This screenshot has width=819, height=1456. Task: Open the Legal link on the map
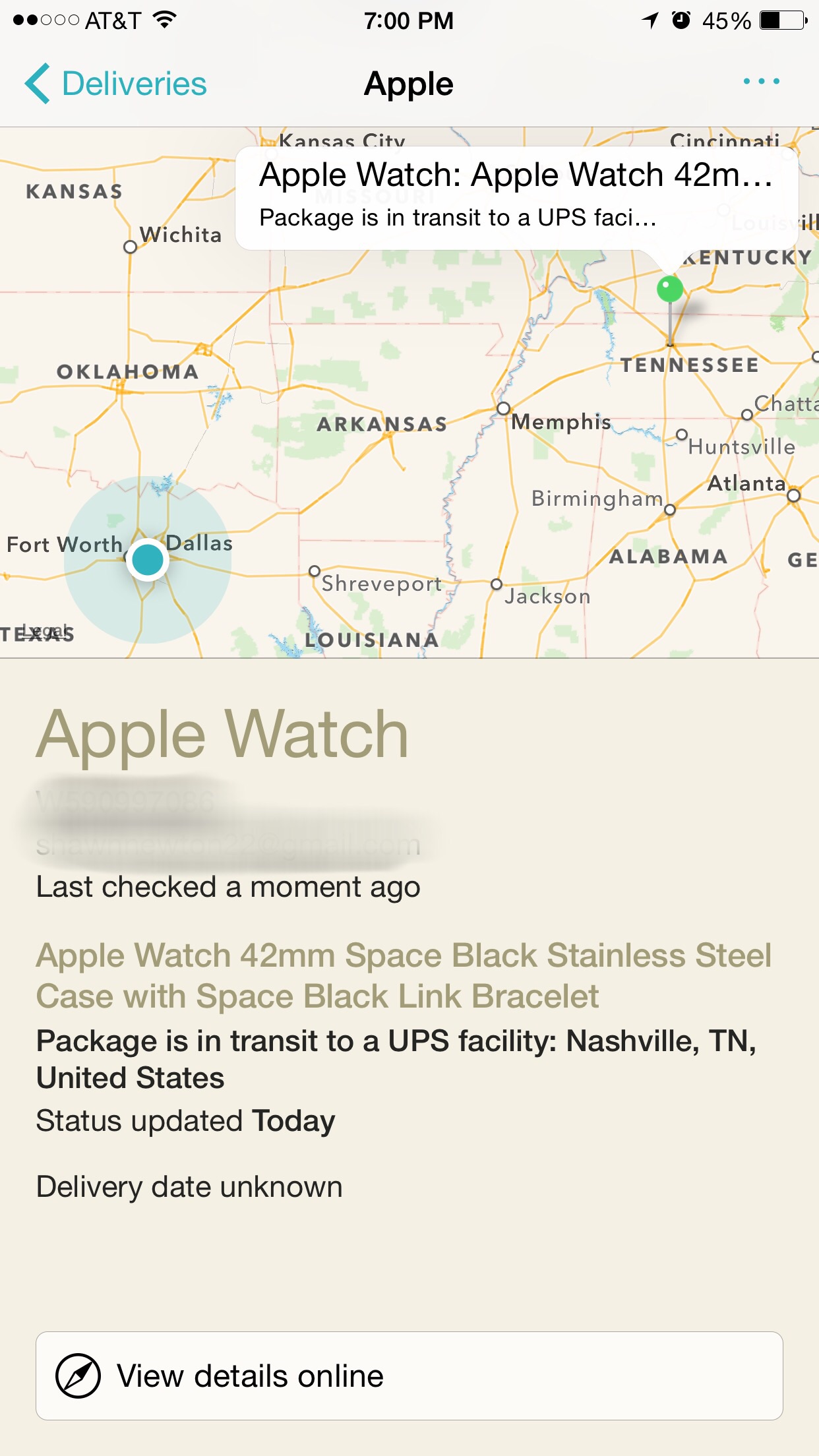click(46, 630)
